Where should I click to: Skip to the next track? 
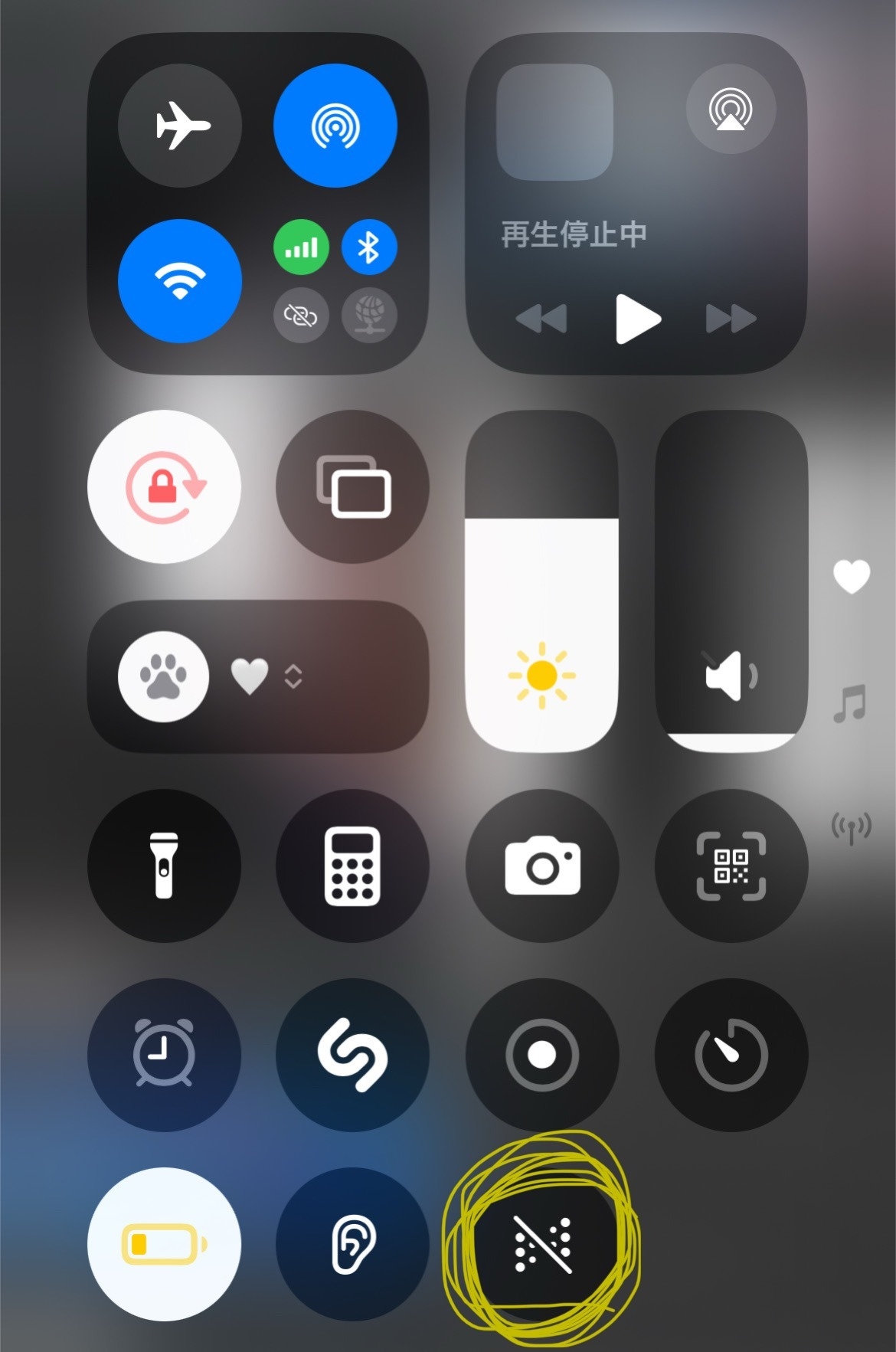coord(730,318)
